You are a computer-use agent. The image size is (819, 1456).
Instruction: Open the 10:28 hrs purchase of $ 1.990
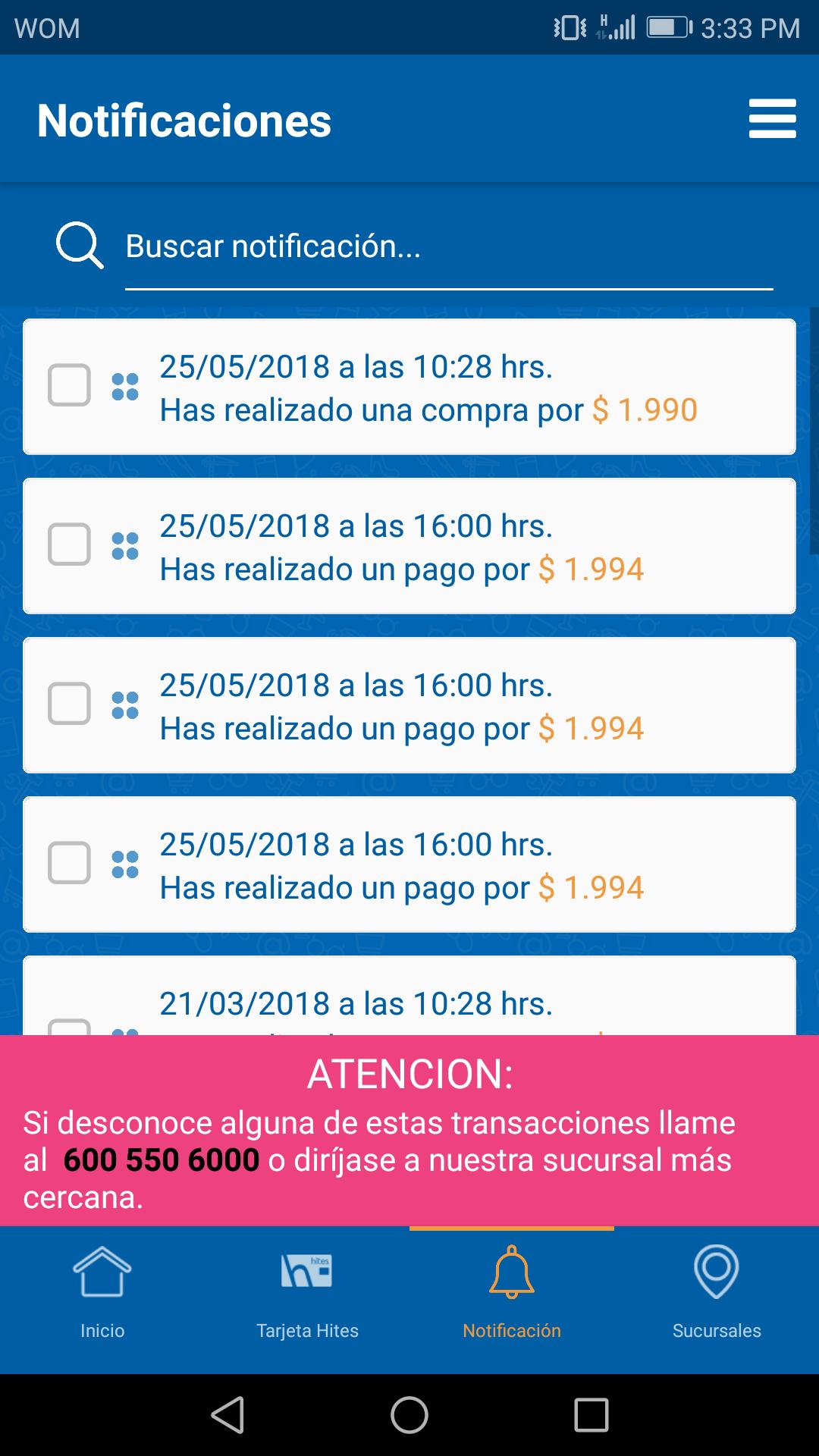[x=409, y=387]
